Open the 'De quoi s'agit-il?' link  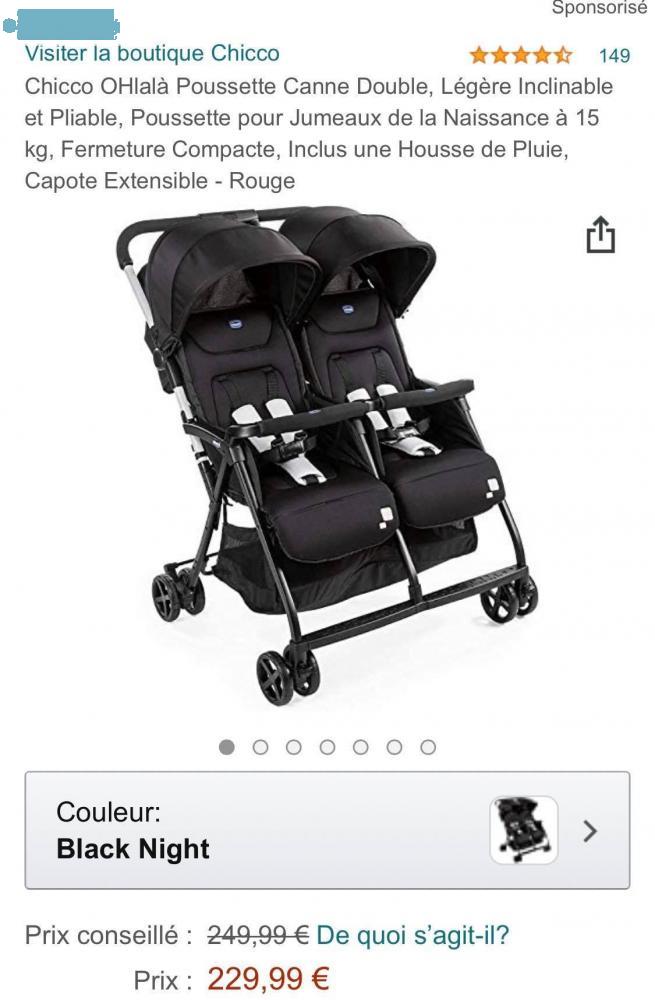(413, 936)
